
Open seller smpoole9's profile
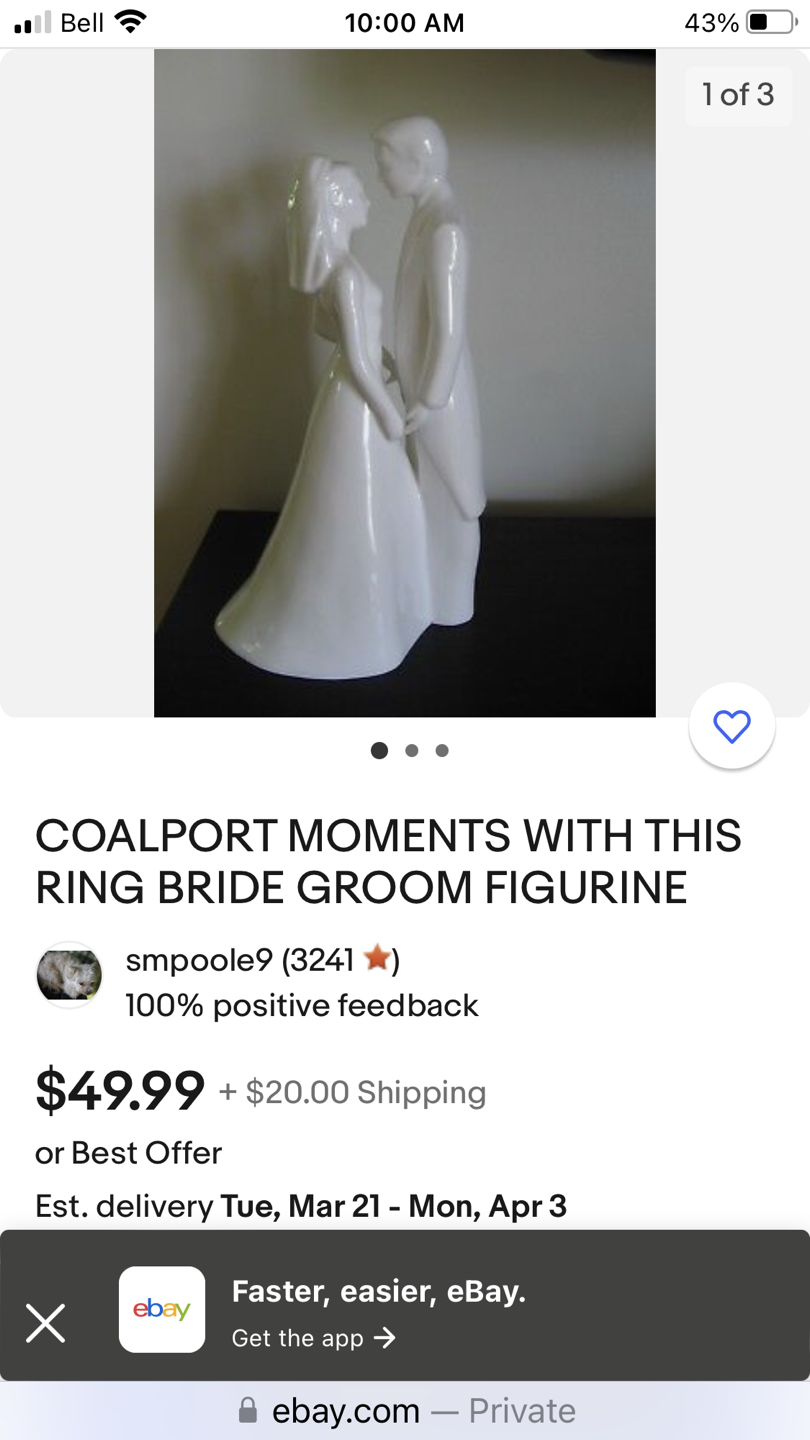point(199,960)
